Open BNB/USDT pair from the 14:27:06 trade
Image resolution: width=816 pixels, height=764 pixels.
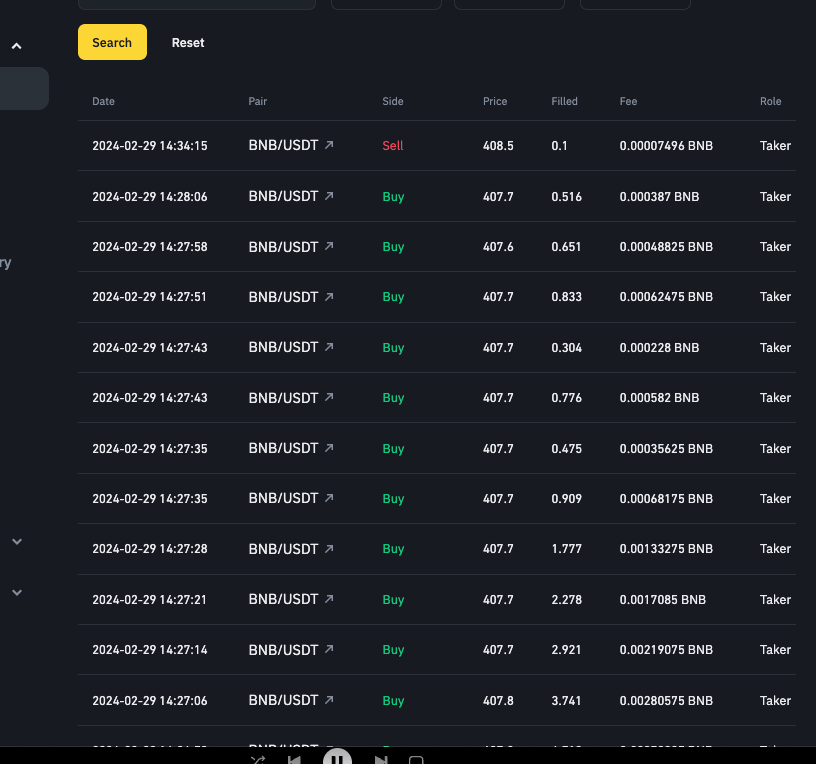pos(291,700)
